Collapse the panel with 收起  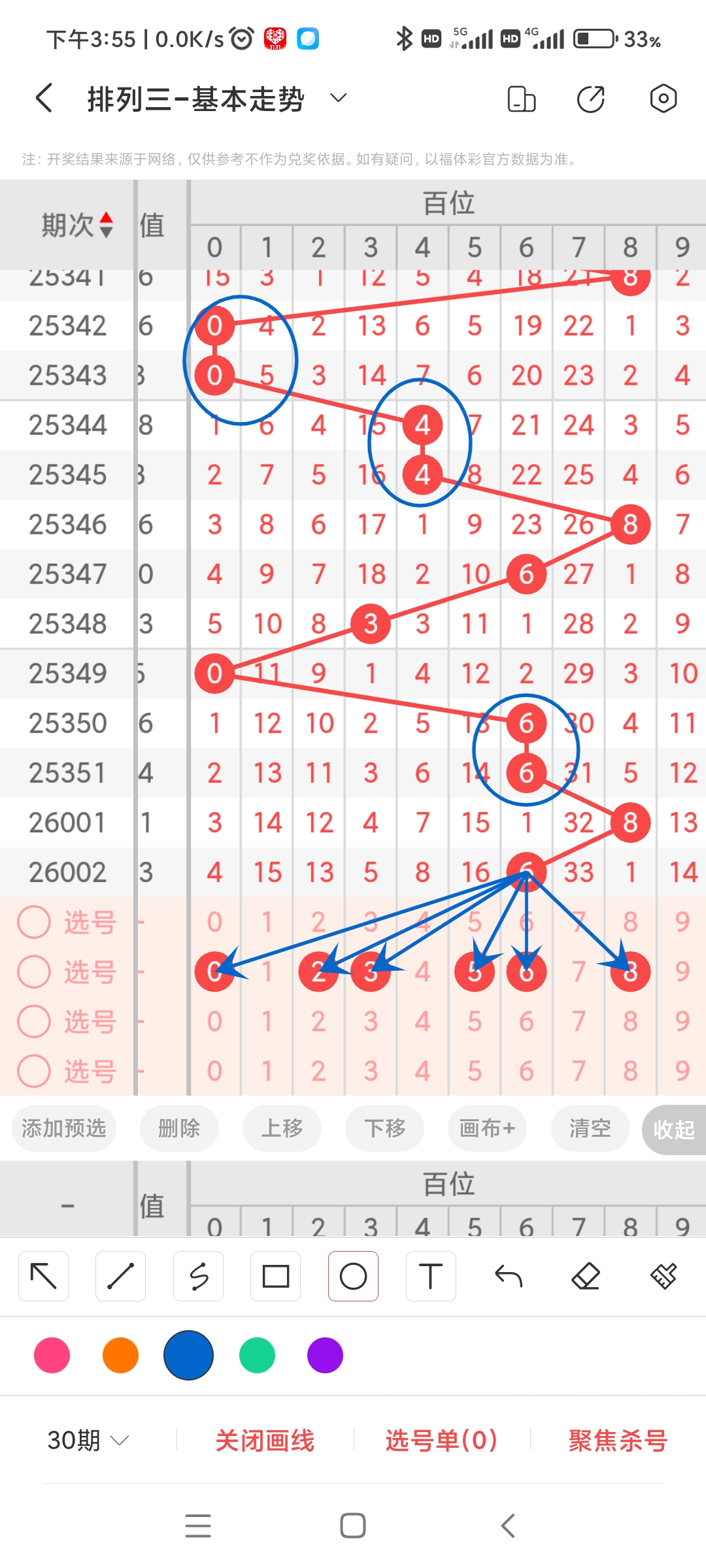(673, 1130)
